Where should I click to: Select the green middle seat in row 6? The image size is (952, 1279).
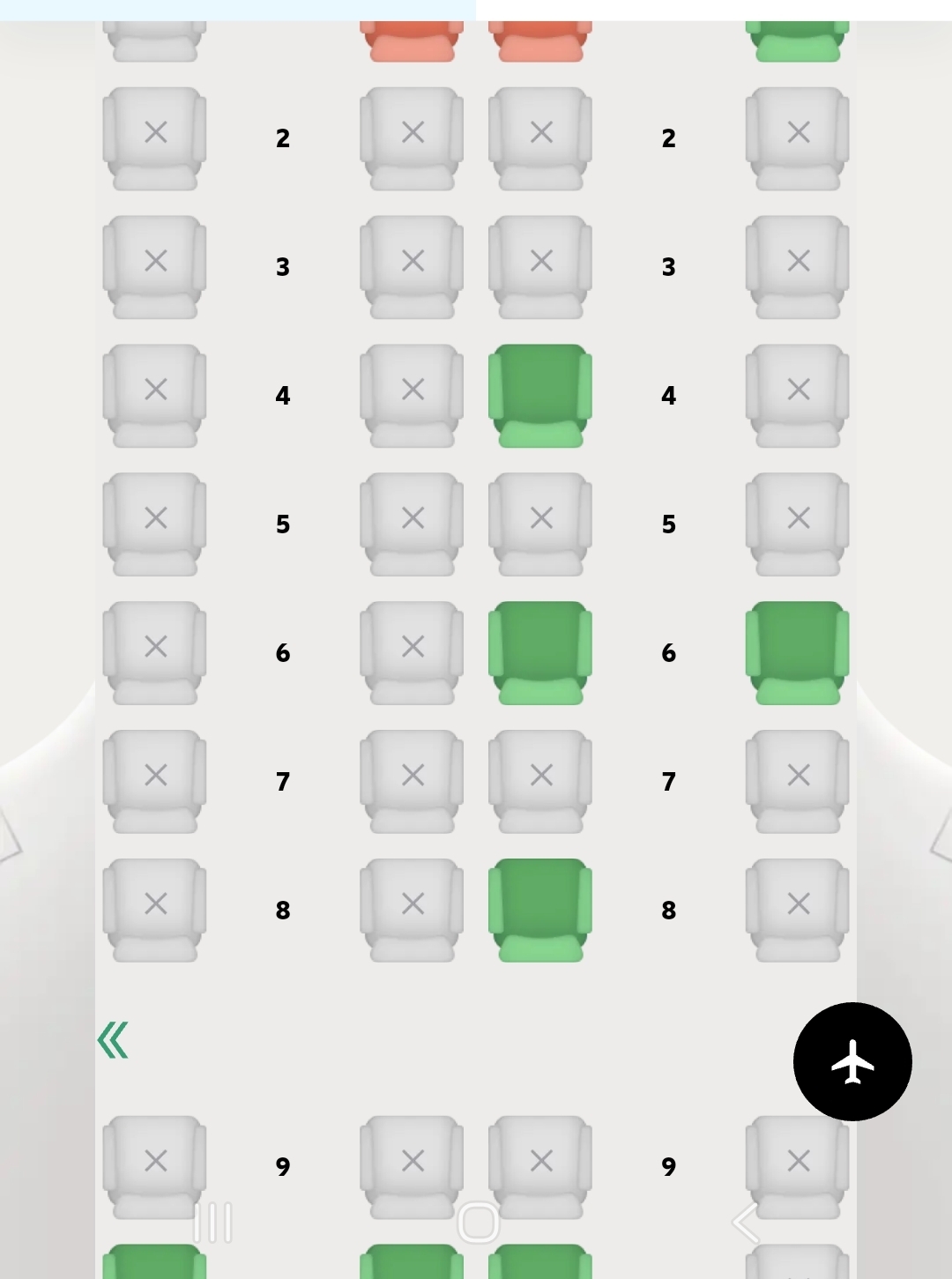[539, 651]
